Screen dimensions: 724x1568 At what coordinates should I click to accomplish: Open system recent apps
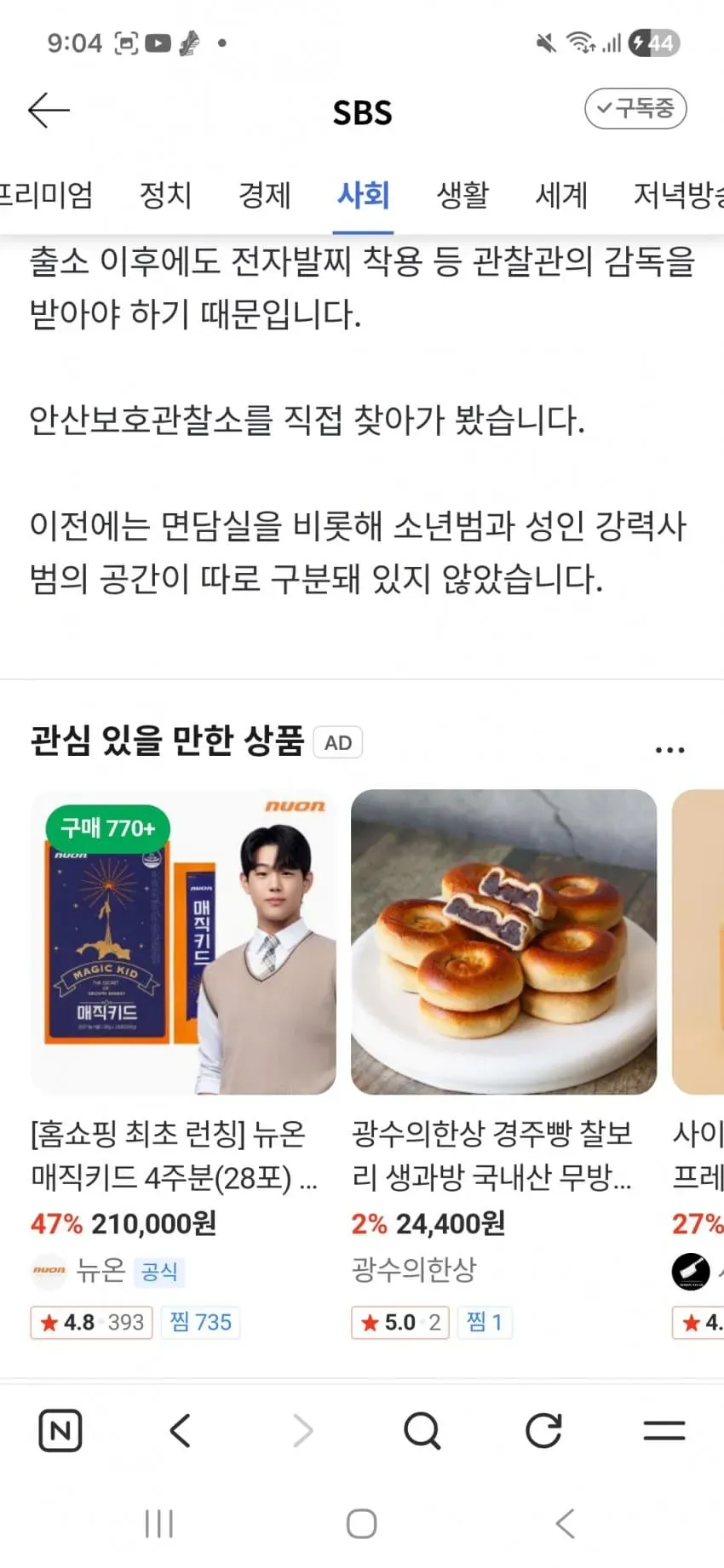(159, 1524)
